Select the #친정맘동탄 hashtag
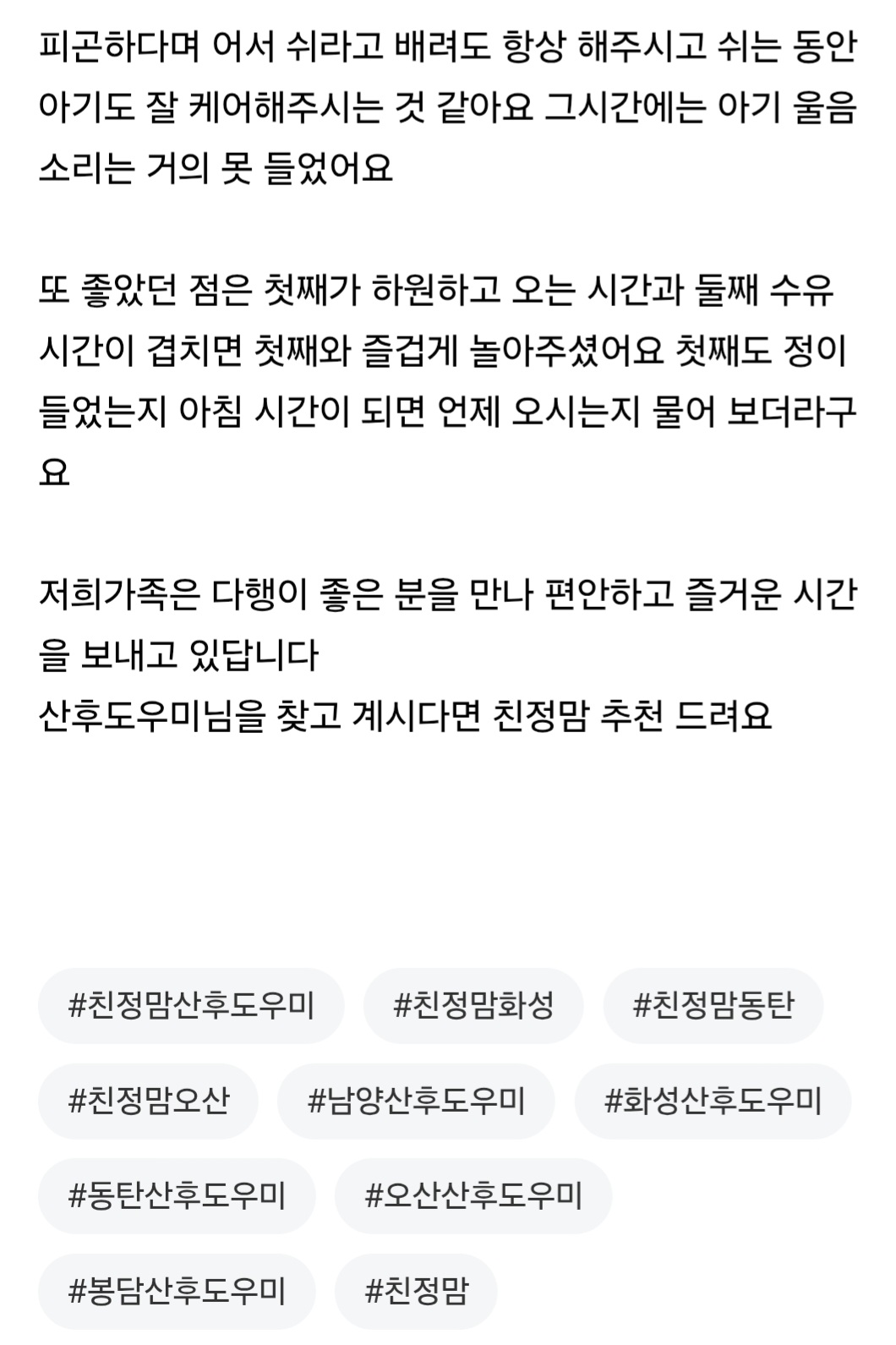This screenshot has height=1345, width=896. [713, 1006]
